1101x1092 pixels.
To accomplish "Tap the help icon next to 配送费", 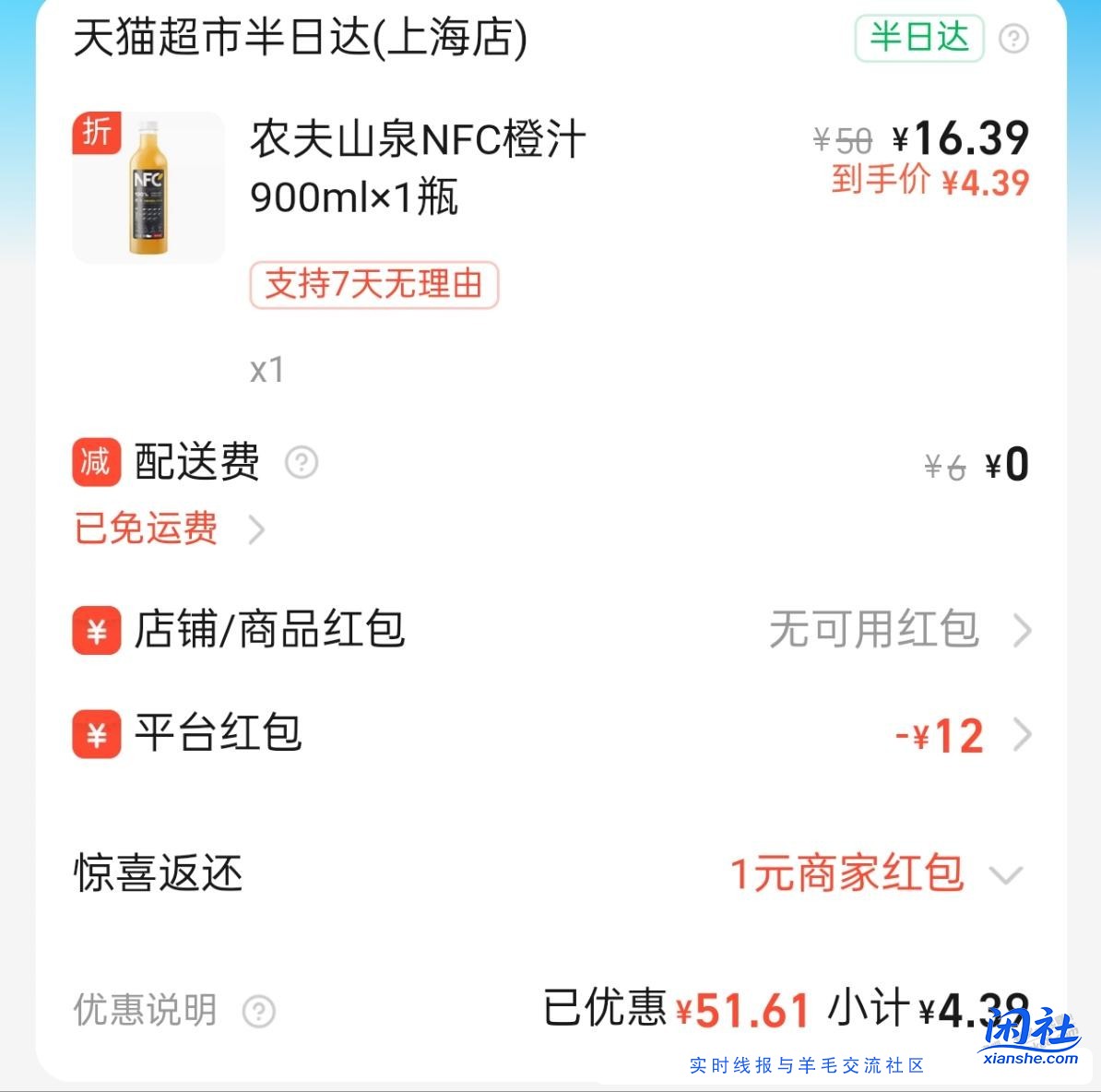I will (x=302, y=462).
